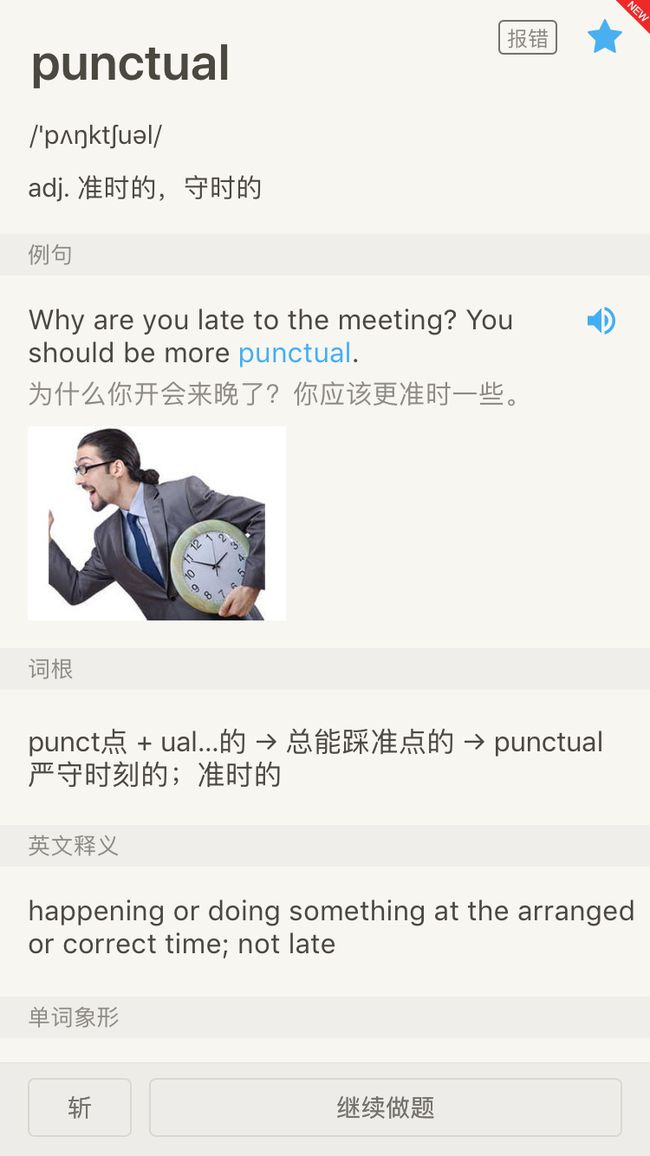Screen dimensions: 650x1156
Task: Toggle the blue star favorite icon
Action: pos(605,37)
